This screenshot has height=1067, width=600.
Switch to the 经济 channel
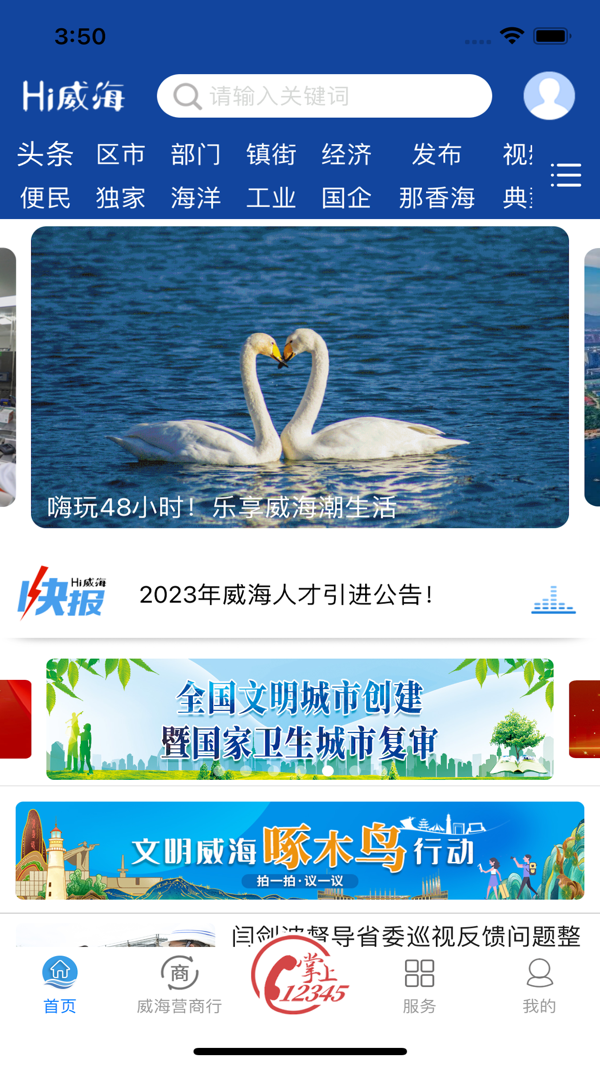coord(347,154)
